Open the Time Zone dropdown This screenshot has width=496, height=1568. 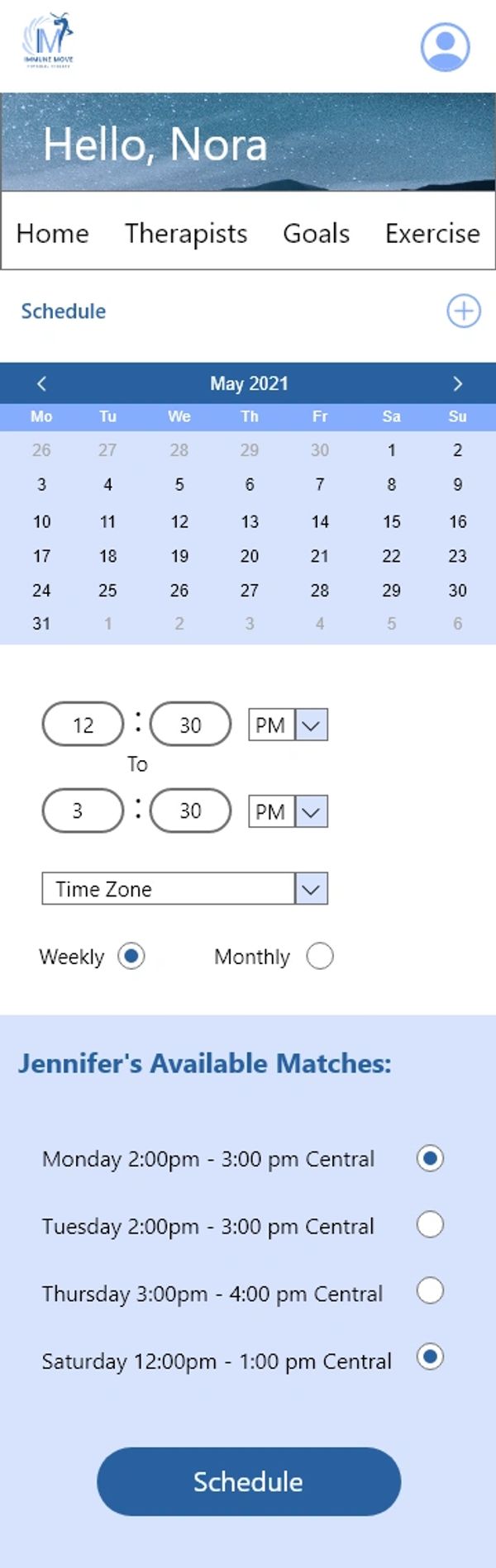point(311,889)
